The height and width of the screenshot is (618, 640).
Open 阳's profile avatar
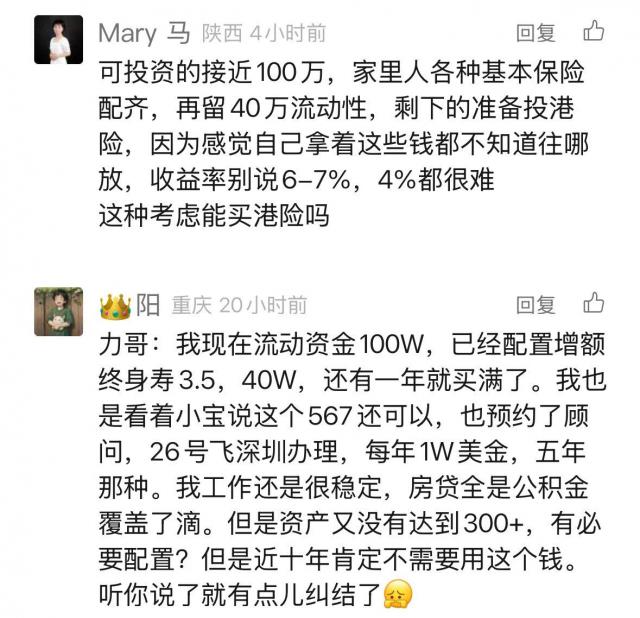[x=59, y=311]
